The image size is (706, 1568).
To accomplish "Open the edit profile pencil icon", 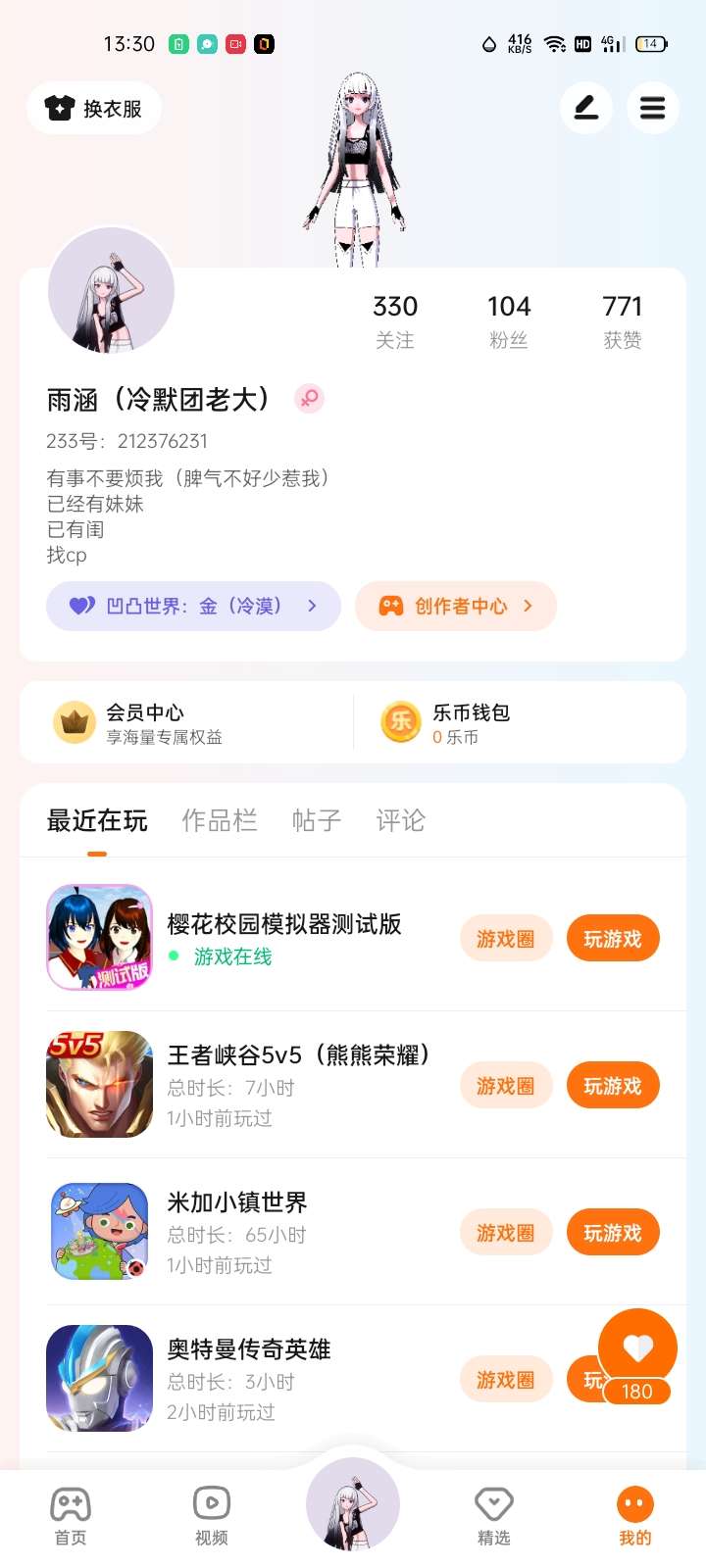I will pyautogui.click(x=586, y=108).
